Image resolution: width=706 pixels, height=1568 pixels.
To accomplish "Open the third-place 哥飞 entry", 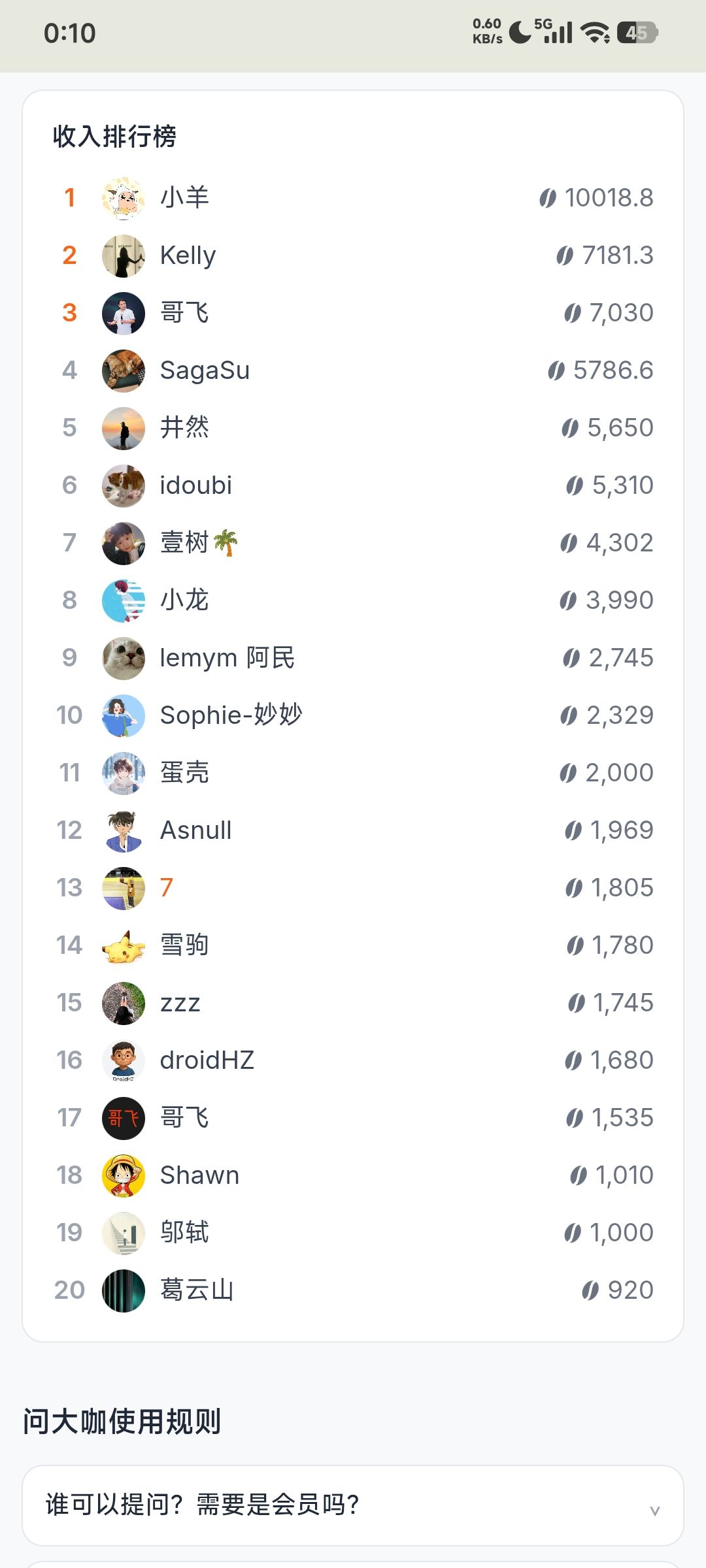I will point(353,313).
